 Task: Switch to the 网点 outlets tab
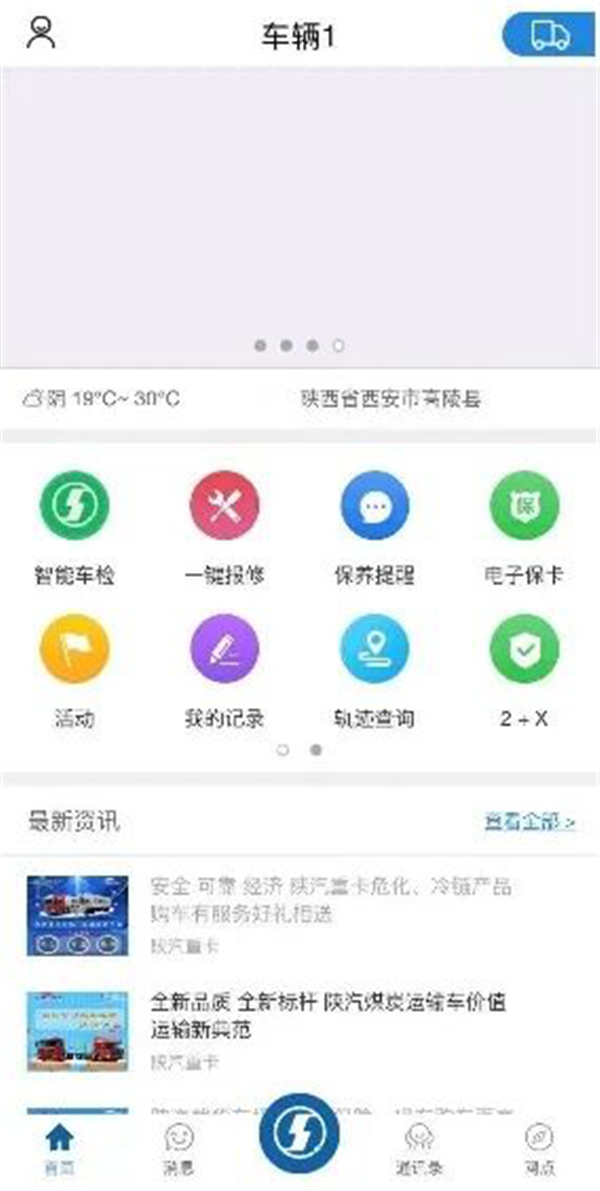[x=540, y=1149]
